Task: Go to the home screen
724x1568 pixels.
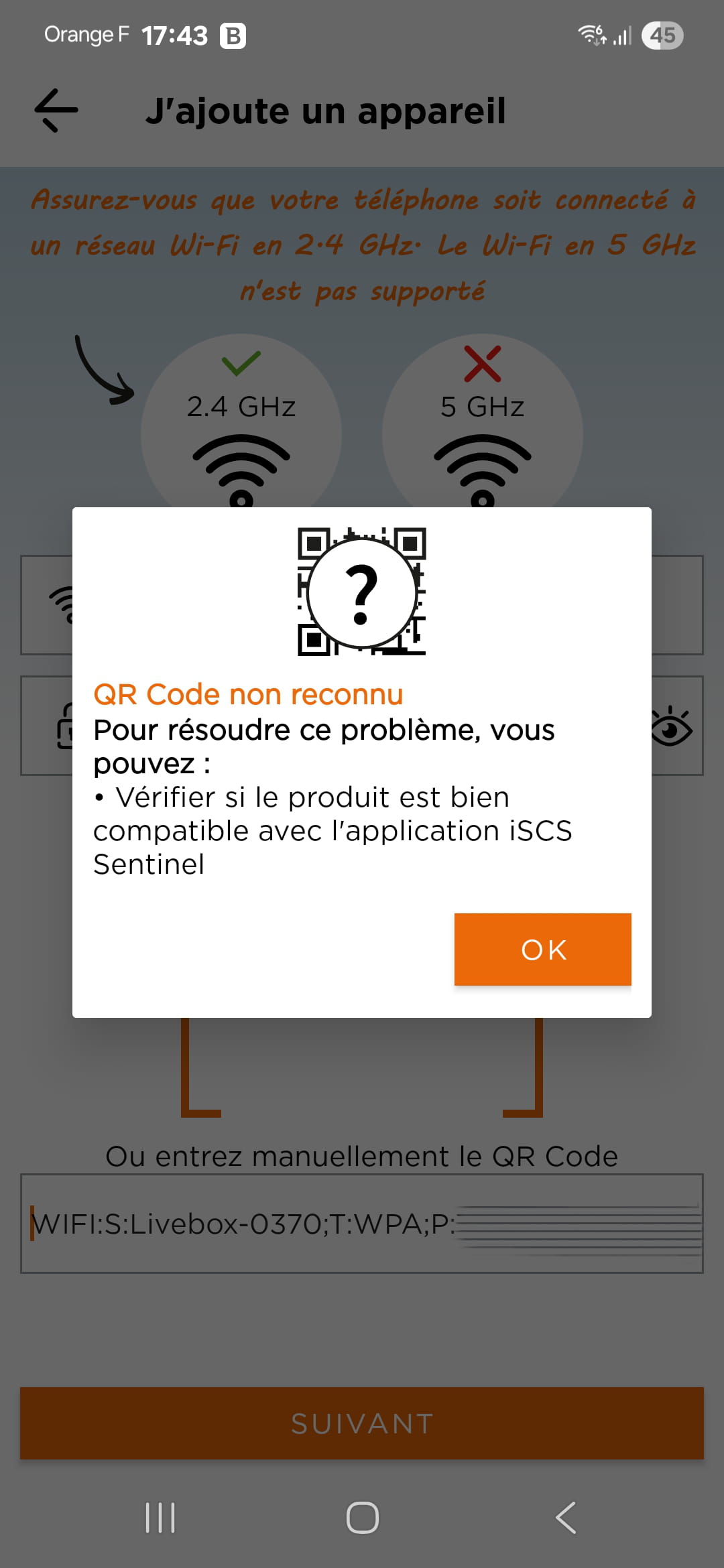Action: click(363, 1518)
